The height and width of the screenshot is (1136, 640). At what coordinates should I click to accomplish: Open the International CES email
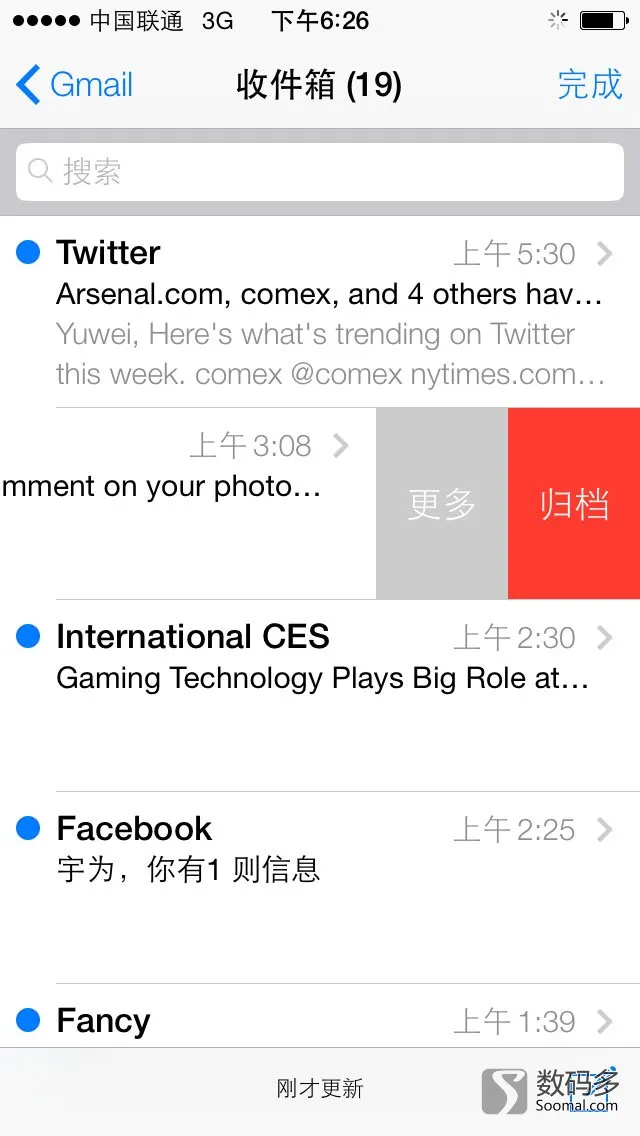coord(320,696)
